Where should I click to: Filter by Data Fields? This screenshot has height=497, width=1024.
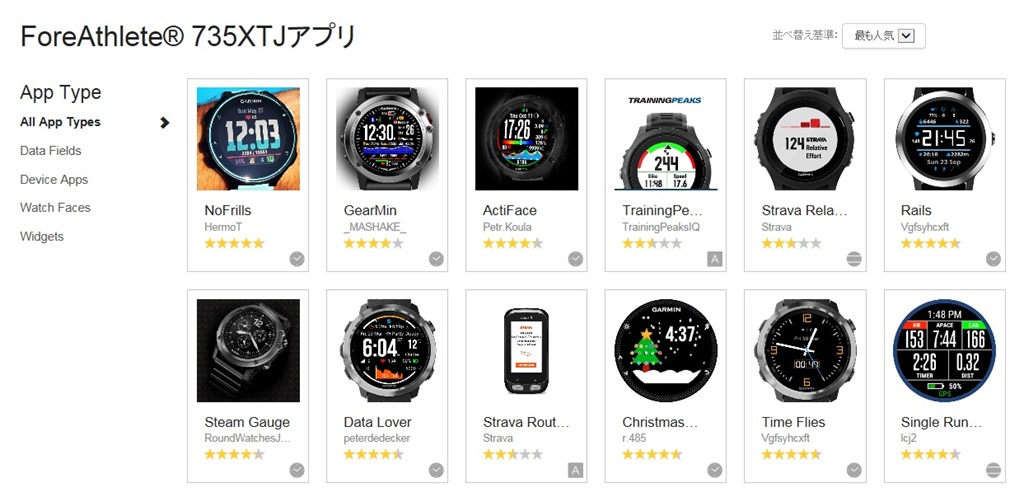tap(51, 151)
